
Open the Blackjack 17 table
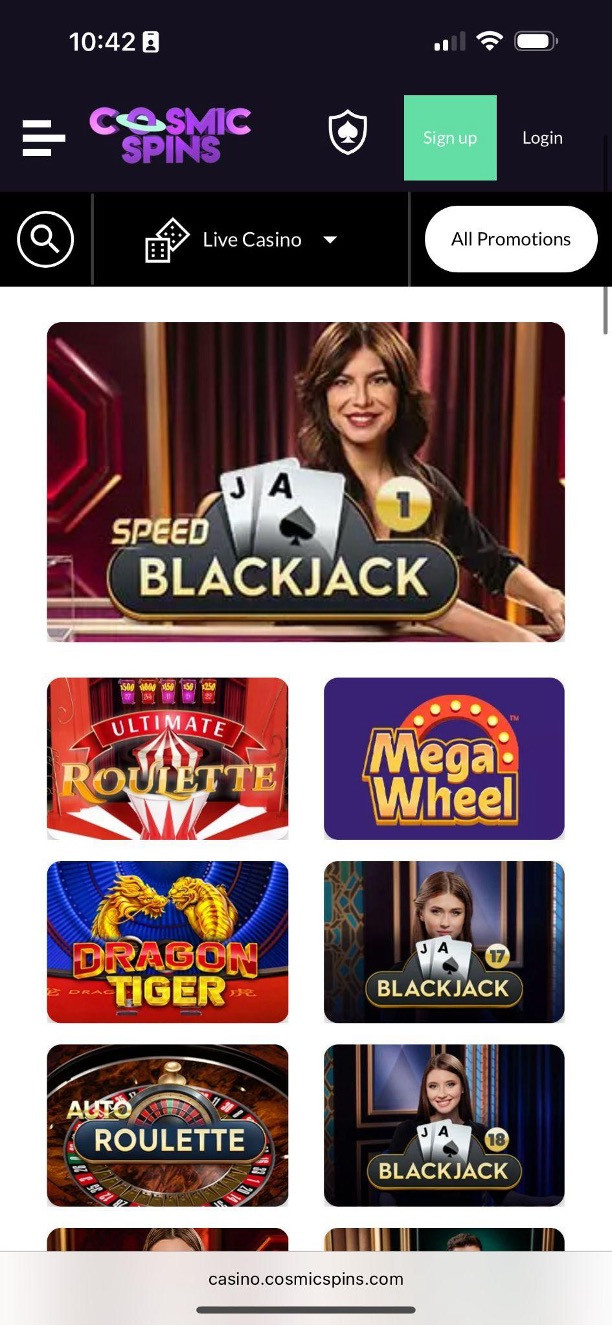[x=444, y=941]
